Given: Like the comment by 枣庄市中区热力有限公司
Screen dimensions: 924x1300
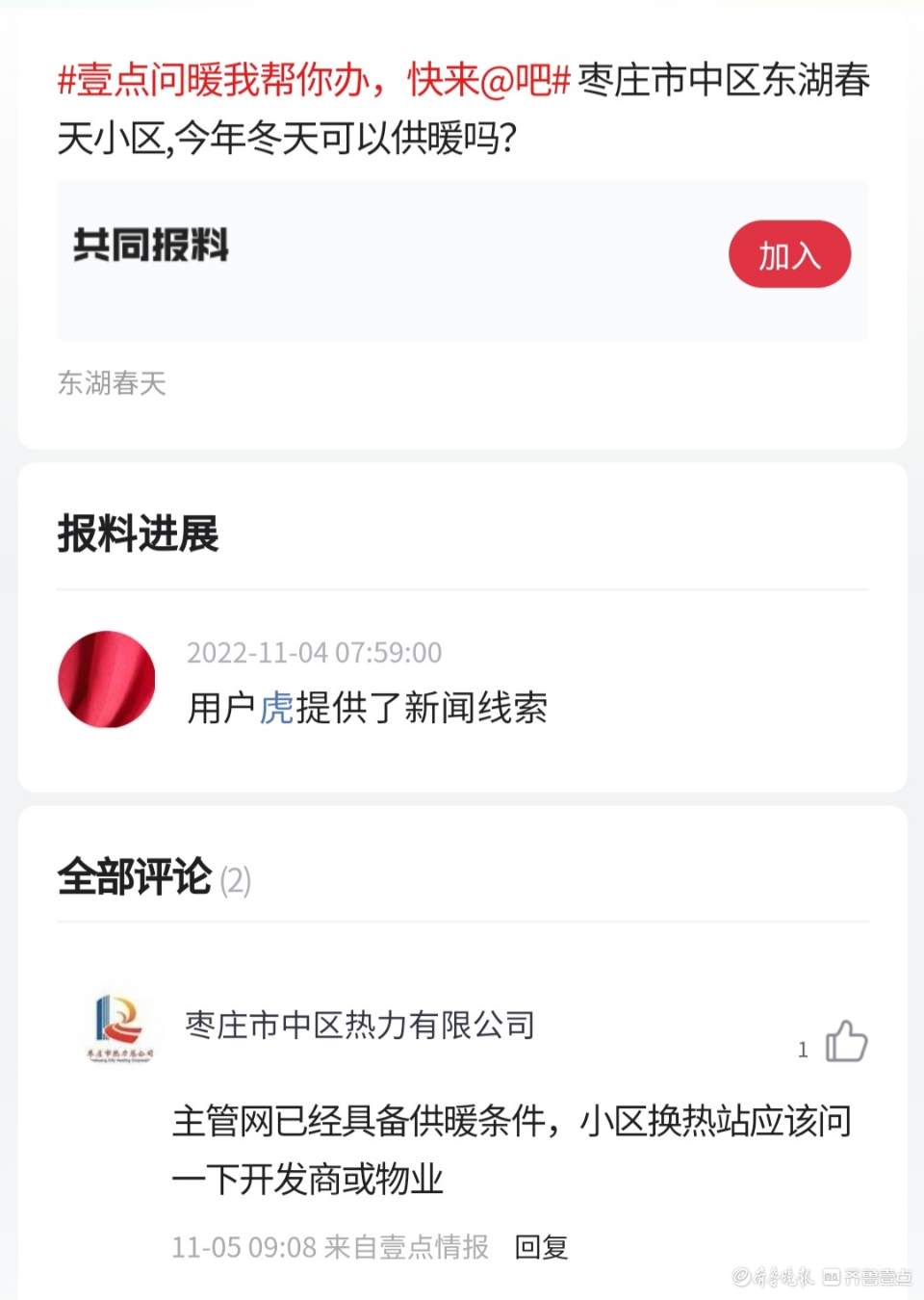Looking at the screenshot, I should (x=846, y=1042).
